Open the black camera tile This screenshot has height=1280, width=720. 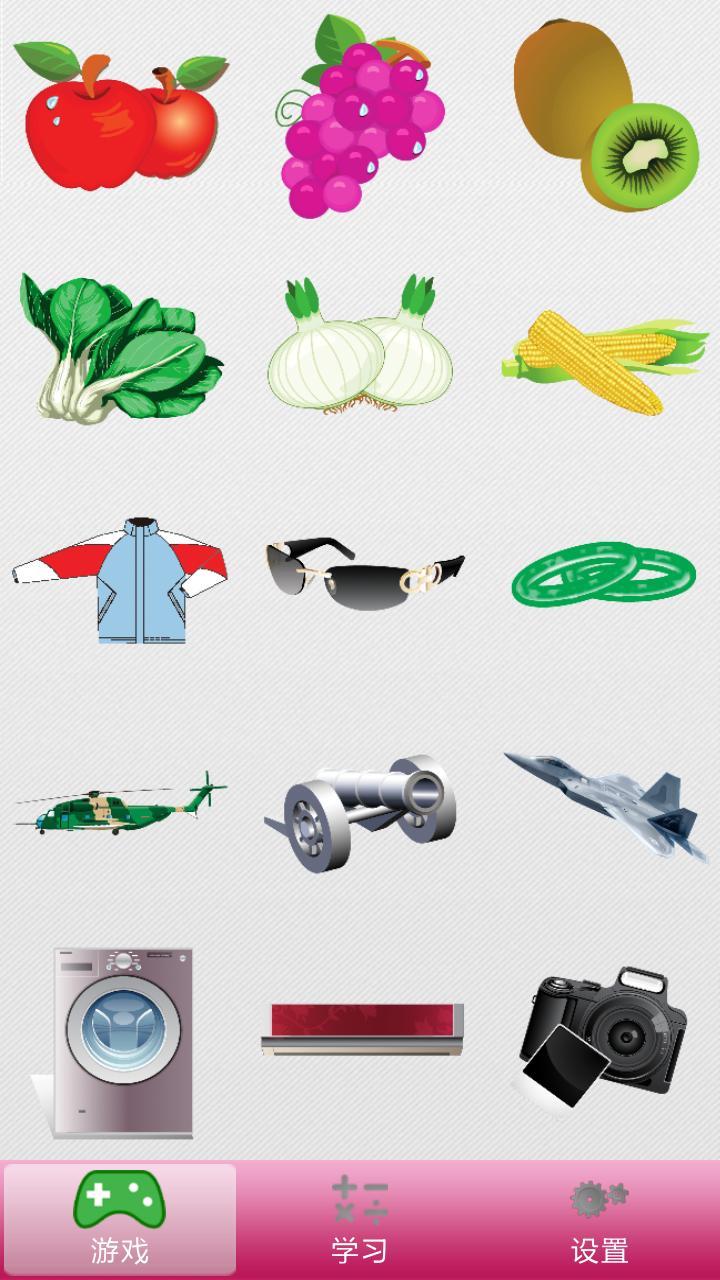(604, 1038)
